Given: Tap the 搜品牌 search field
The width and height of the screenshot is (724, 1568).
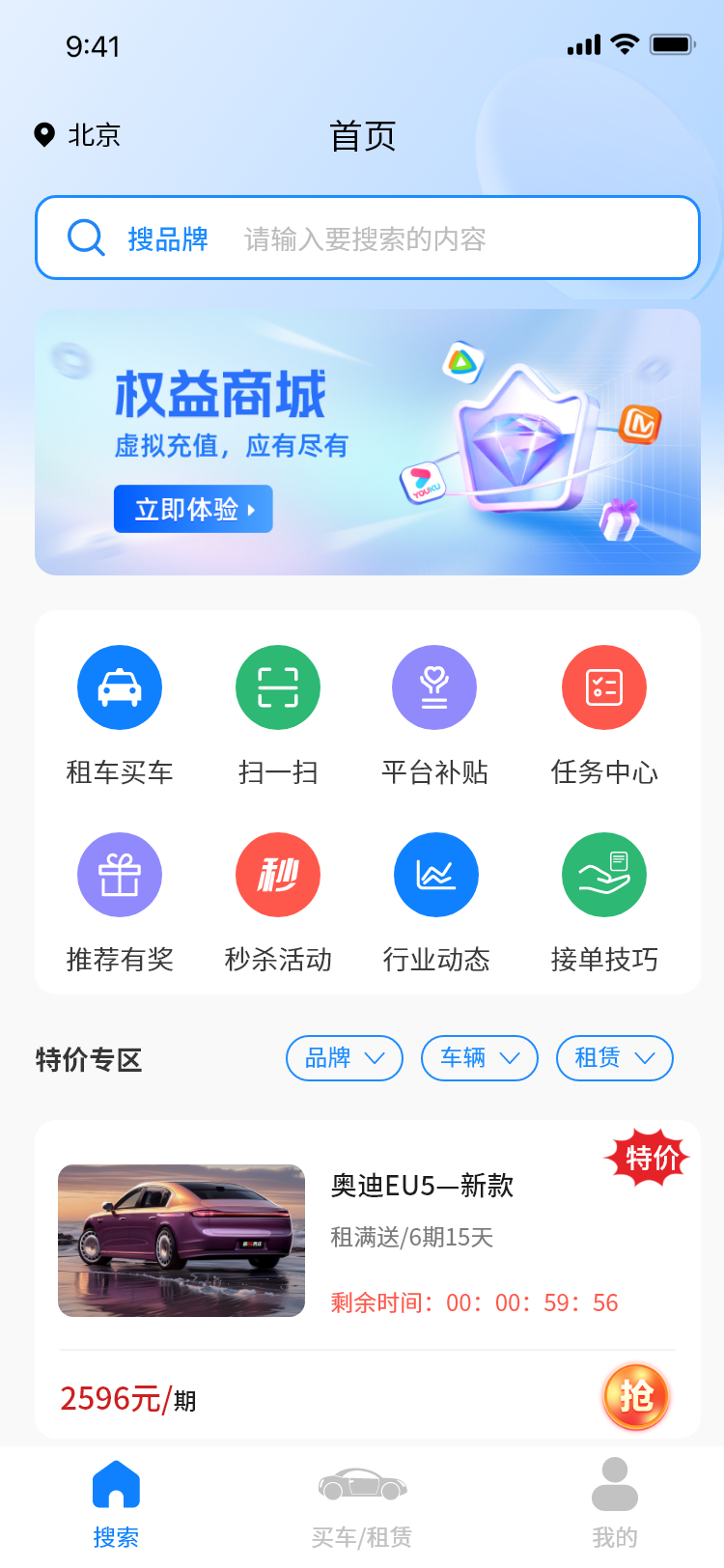Looking at the screenshot, I should pos(367,238).
